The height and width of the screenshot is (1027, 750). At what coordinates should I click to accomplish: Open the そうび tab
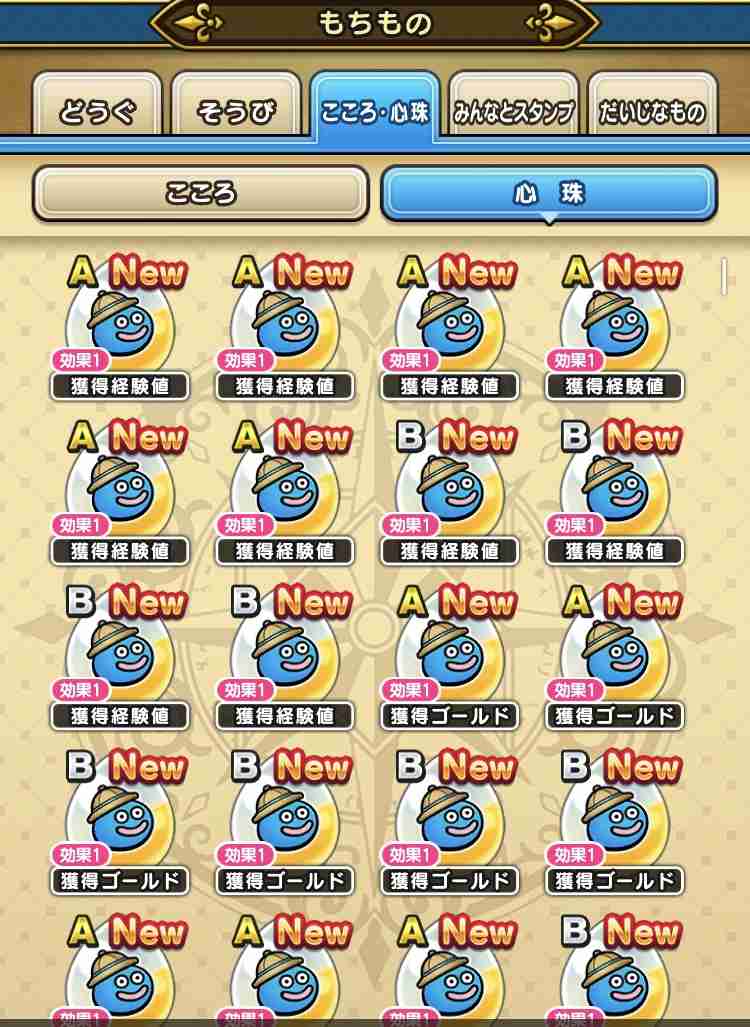tap(236, 111)
